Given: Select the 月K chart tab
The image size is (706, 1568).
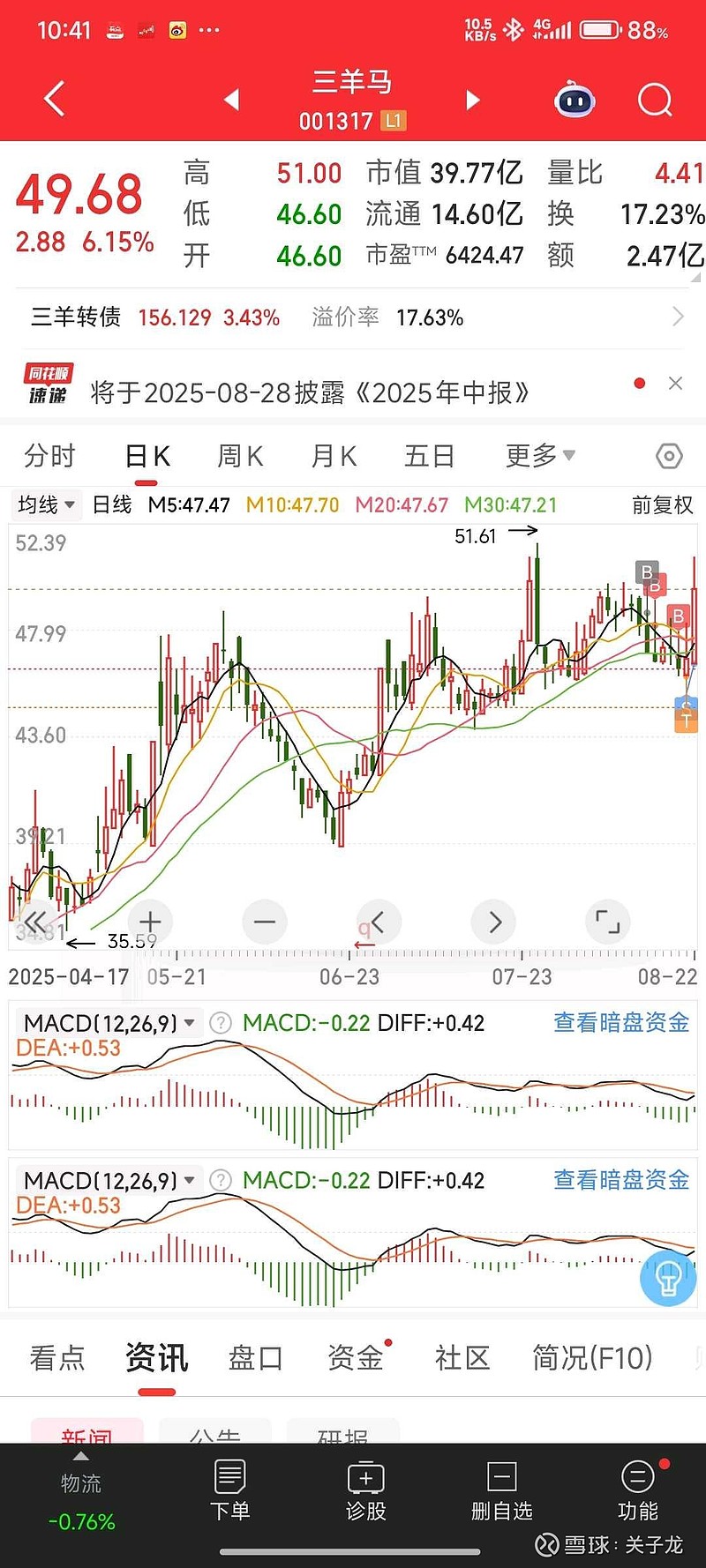Looking at the screenshot, I should tap(334, 456).
